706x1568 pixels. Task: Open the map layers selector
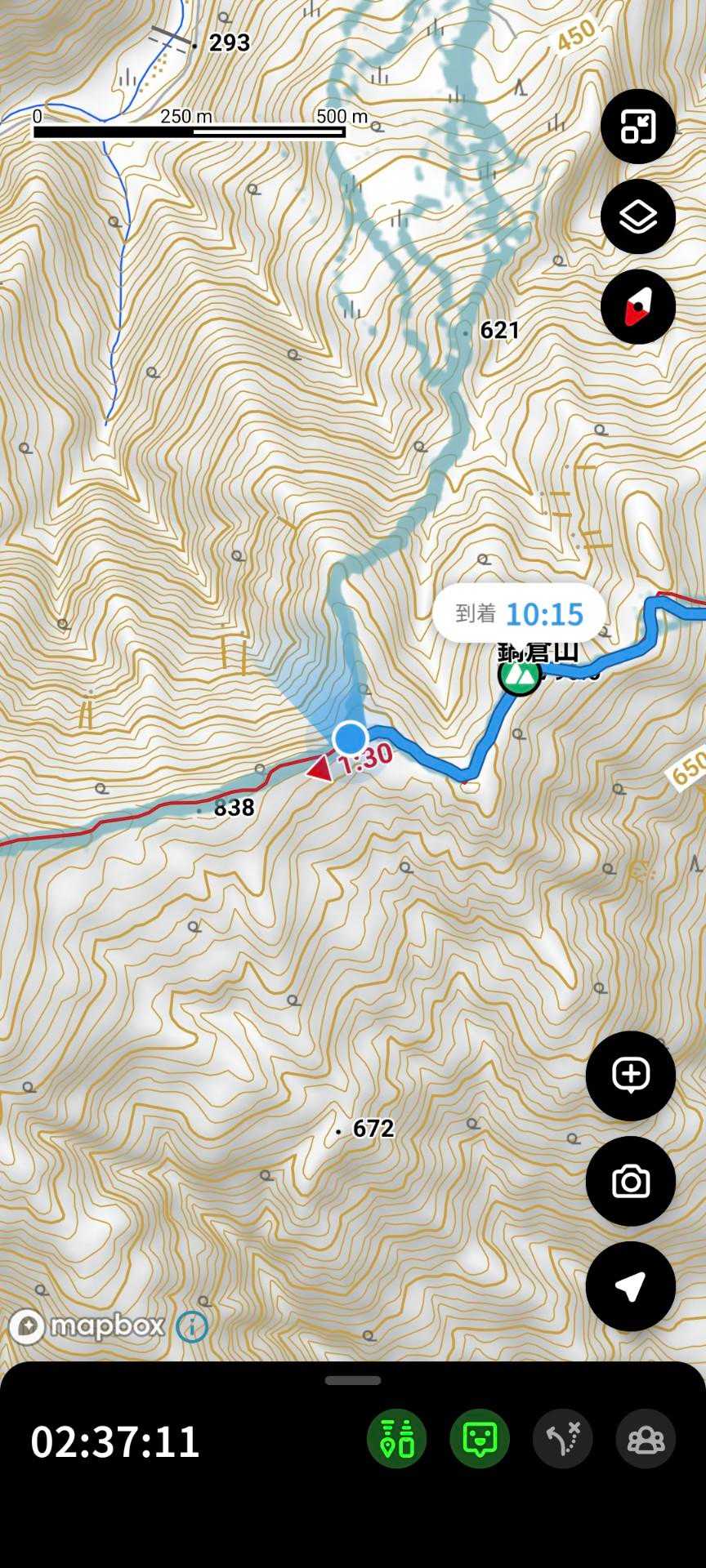coord(637,216)
